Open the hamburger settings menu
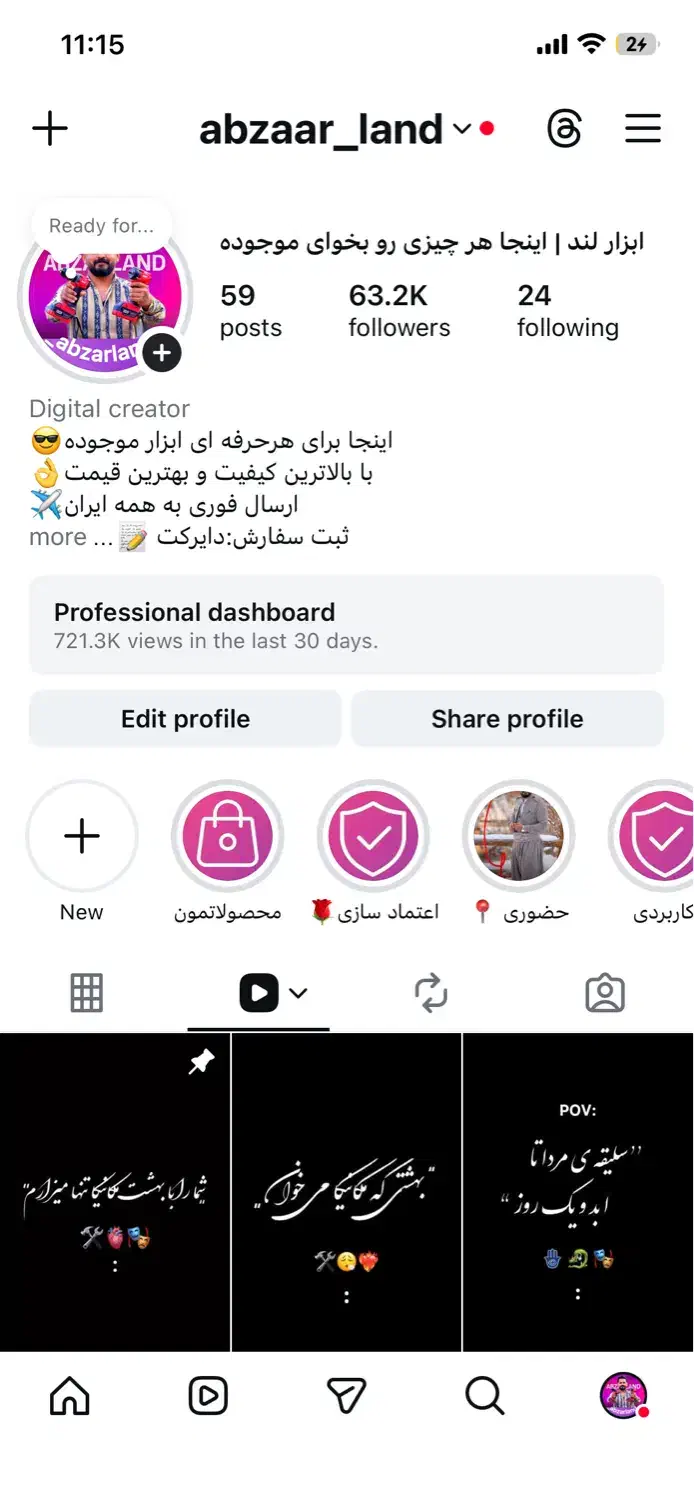This screenshot has width=694, height=1500. click(x=643, y=129)
